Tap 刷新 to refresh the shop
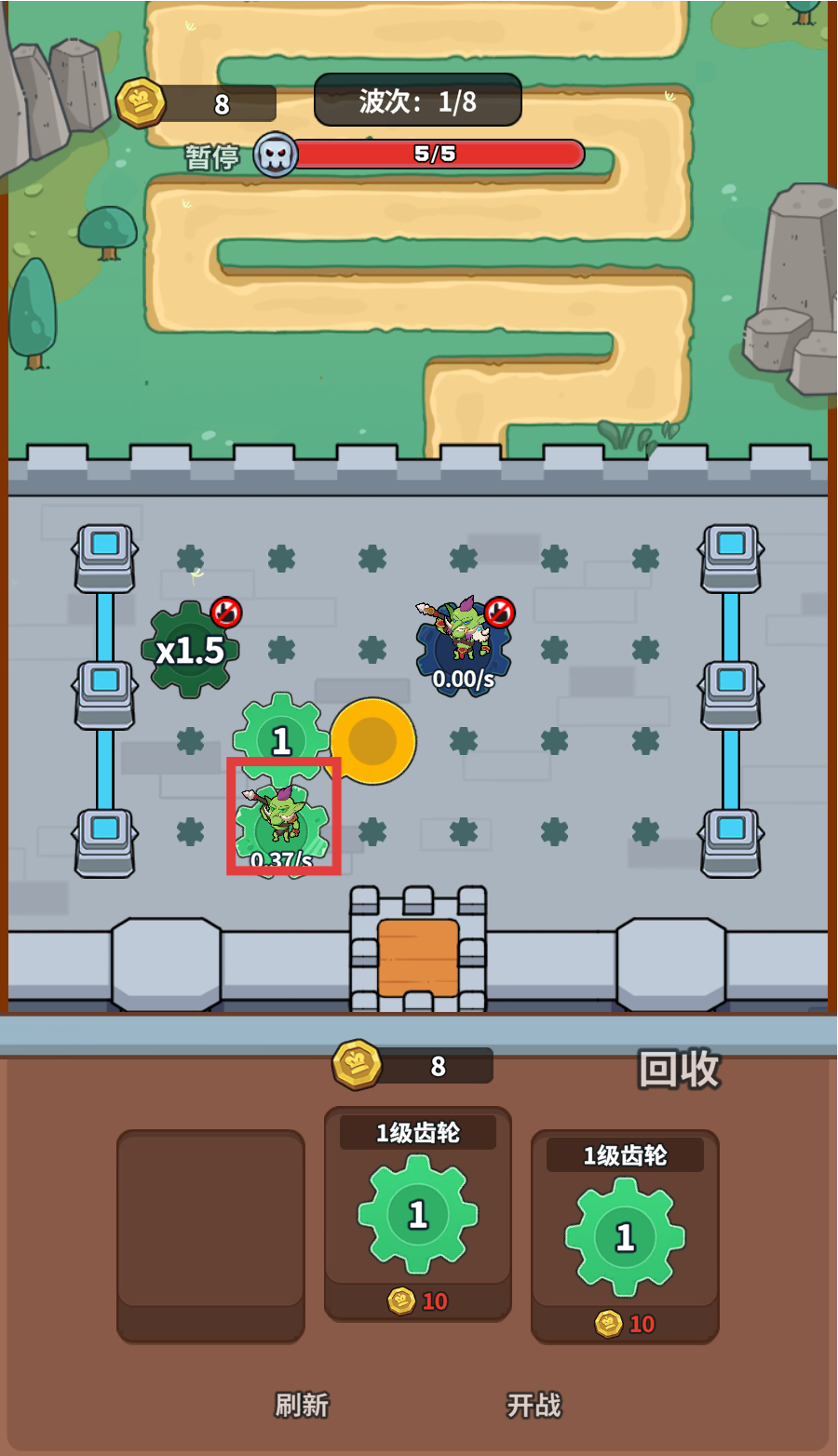This screenshot has width=838, height=1456. click(302, 1404)
